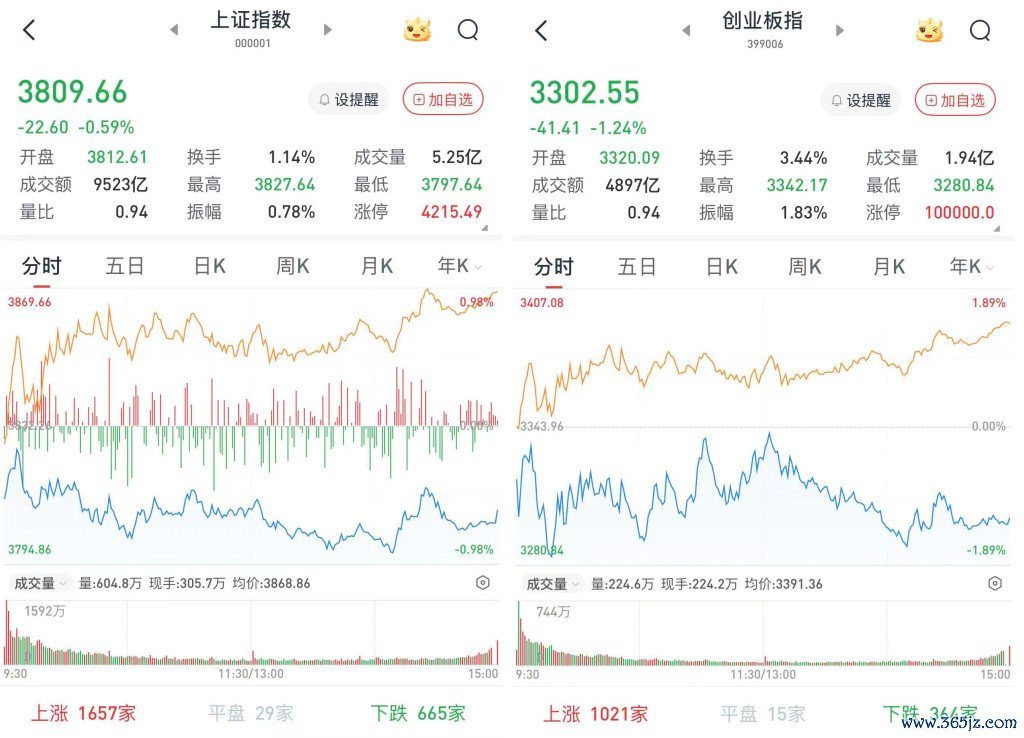Add 创业板指 to the watchlist

click(x=955, y=101)
